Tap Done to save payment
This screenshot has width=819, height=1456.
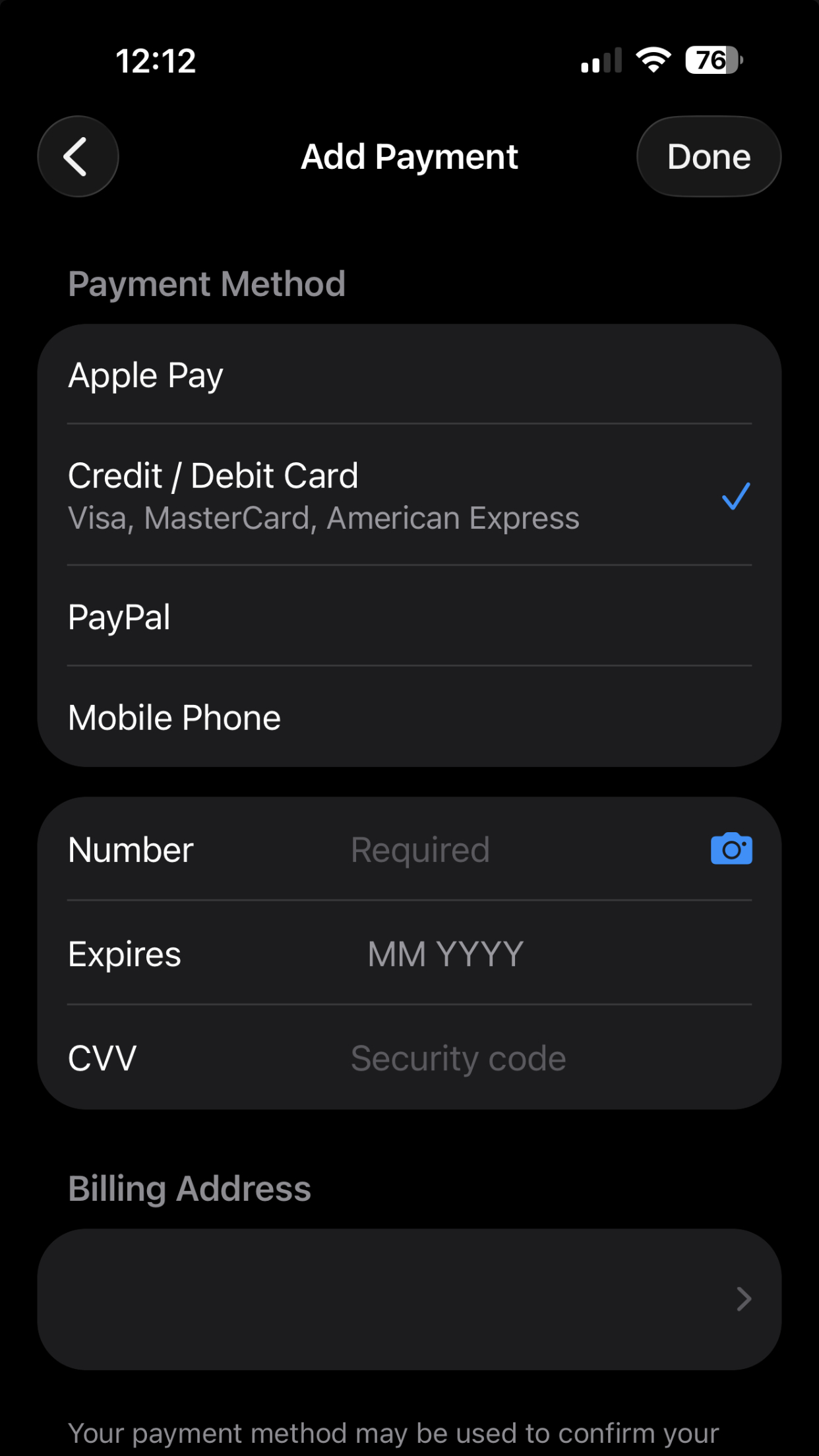pos(708,157)
